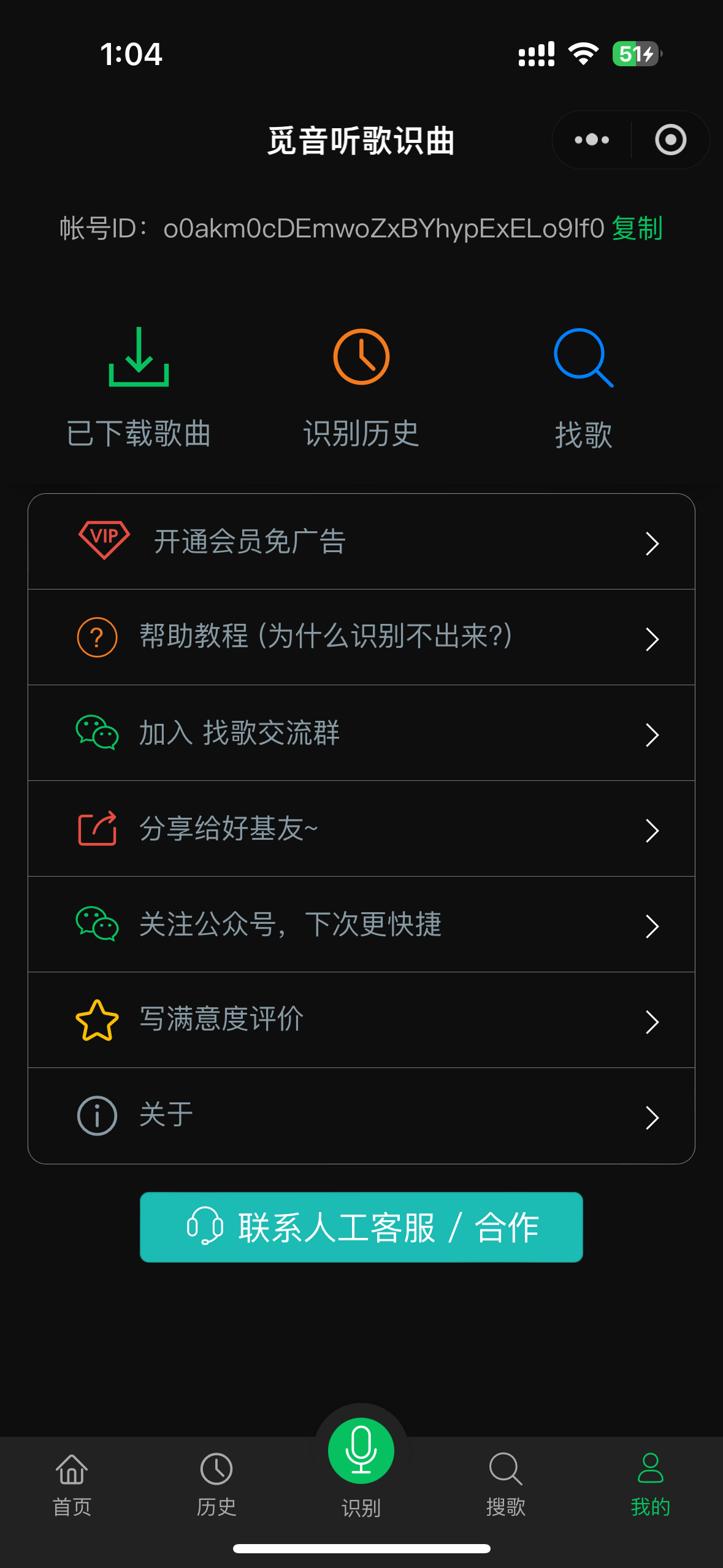
Task: Join 找歌交流群 group chat
Action: tap(361, 733)
